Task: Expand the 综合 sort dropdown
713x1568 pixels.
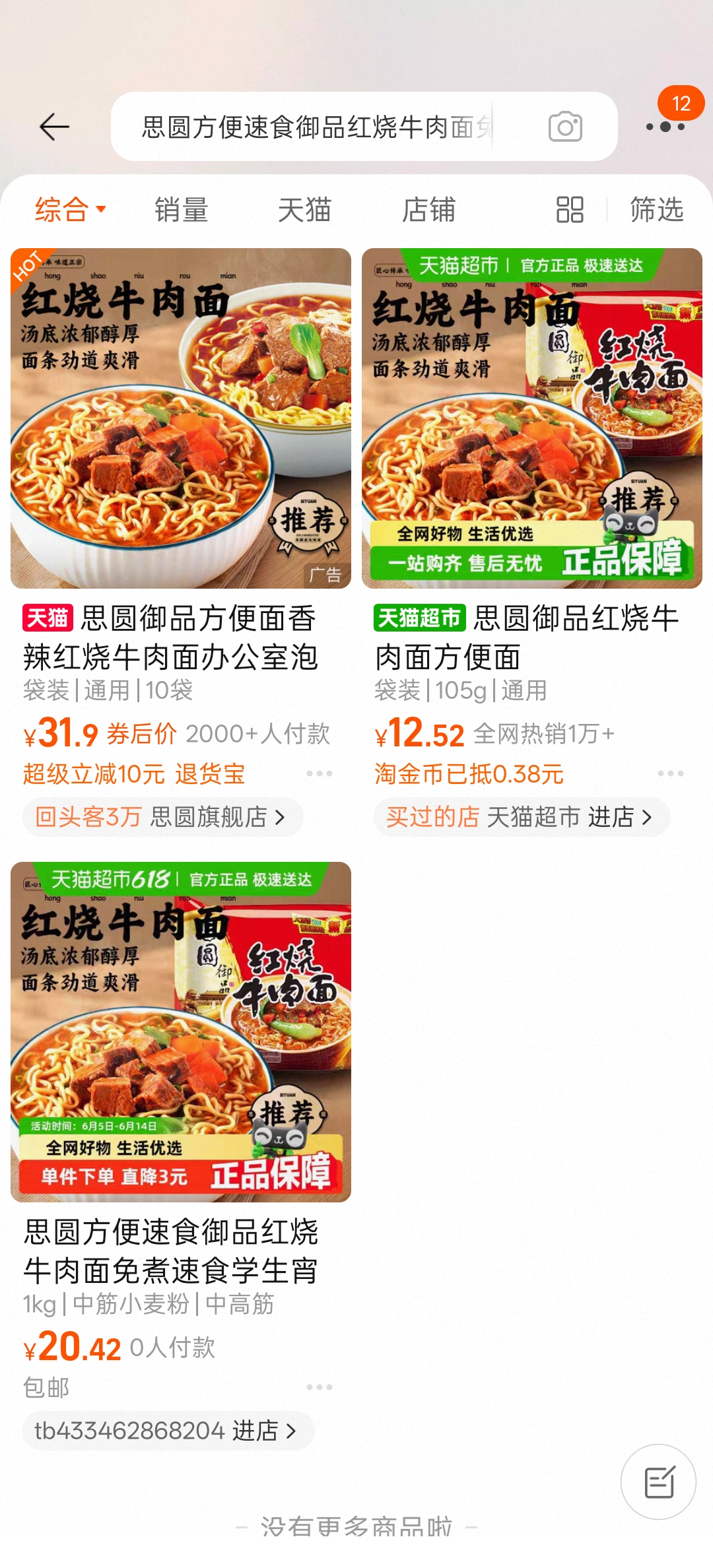Action: tap(70, 210)
